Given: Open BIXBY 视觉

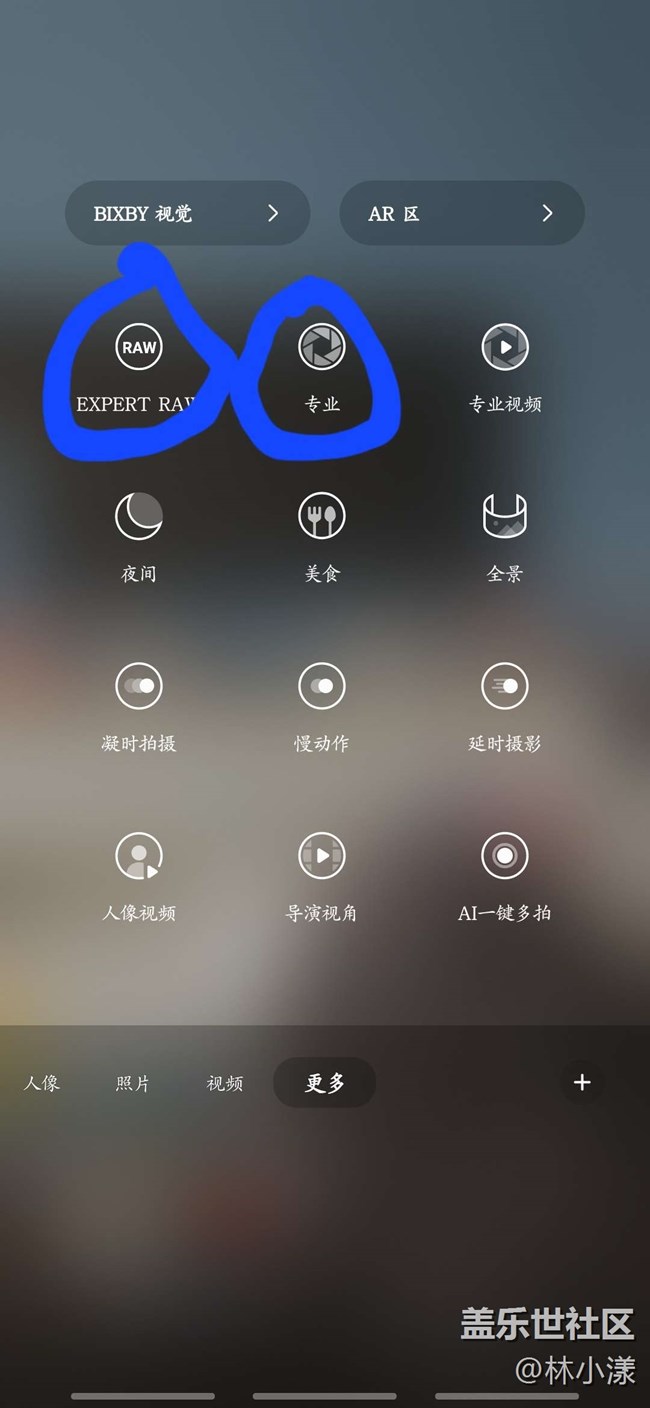Looking at the screenshot, I should click(x=187, y=213).
